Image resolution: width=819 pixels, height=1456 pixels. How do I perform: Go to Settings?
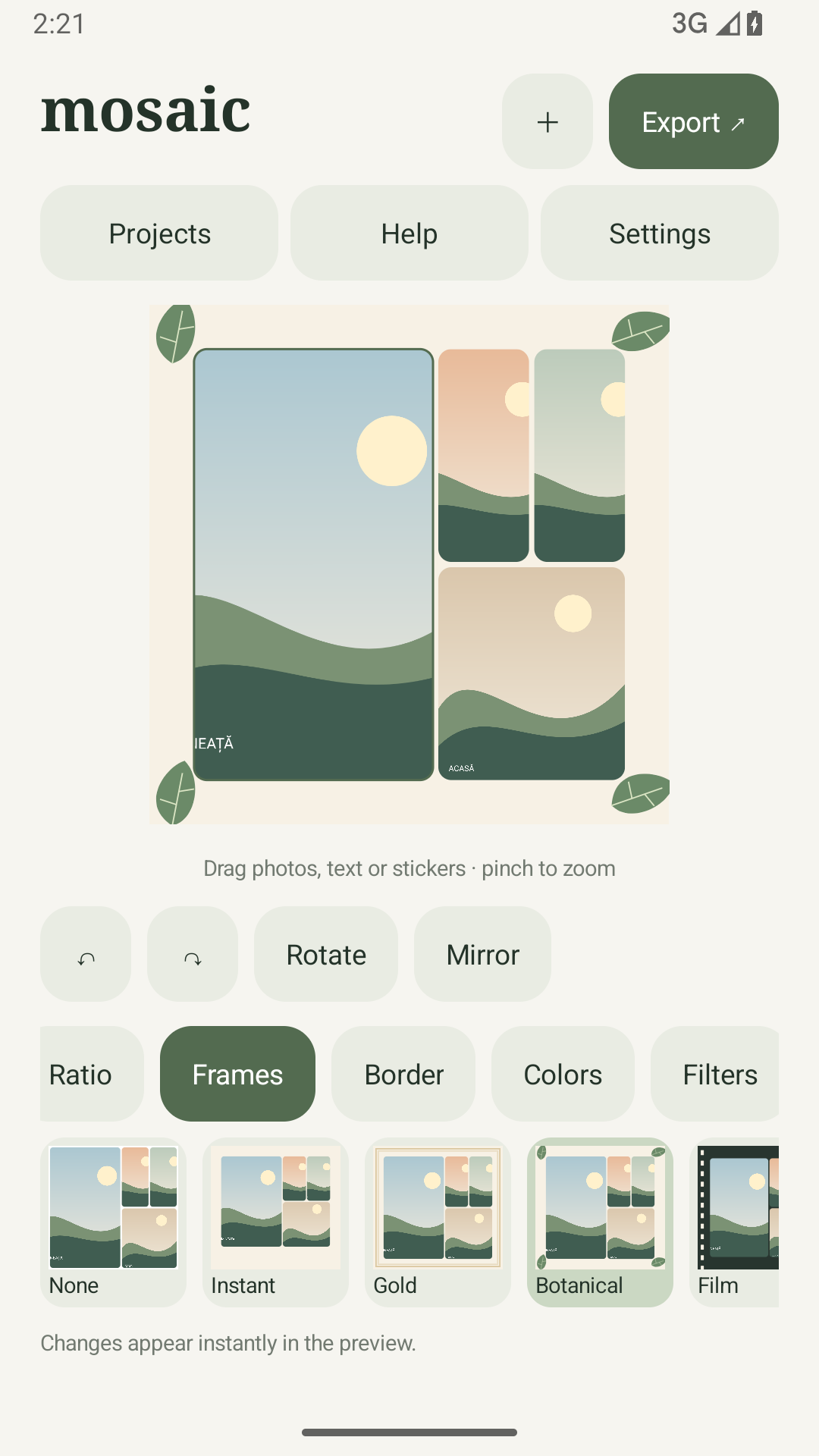pyautogui.click(x=660, y=233)
